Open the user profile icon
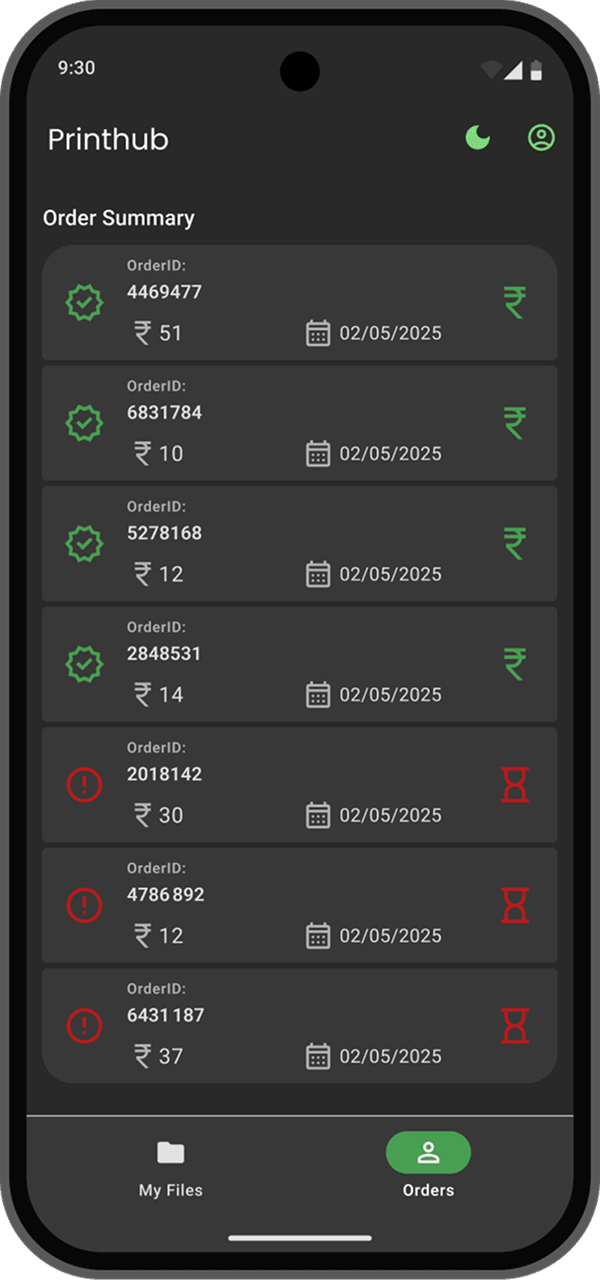 tap(541, 138)
